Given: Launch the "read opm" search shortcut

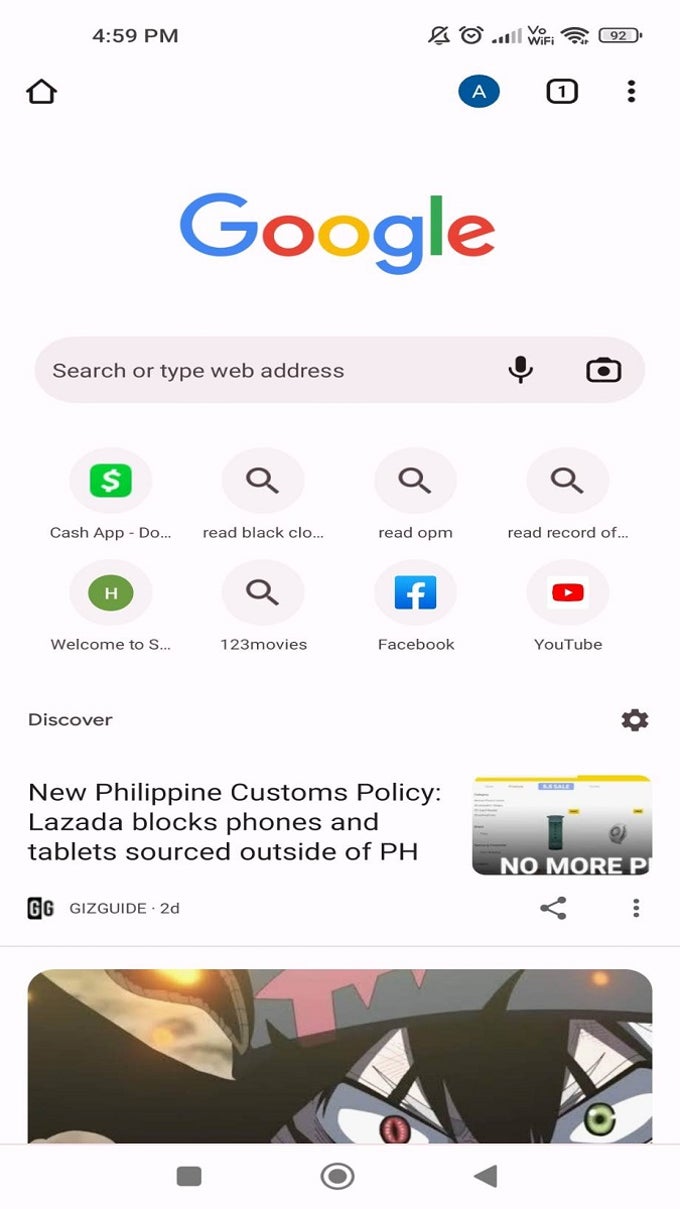Looking at the screenshot, I should click(x=415, y=481).
